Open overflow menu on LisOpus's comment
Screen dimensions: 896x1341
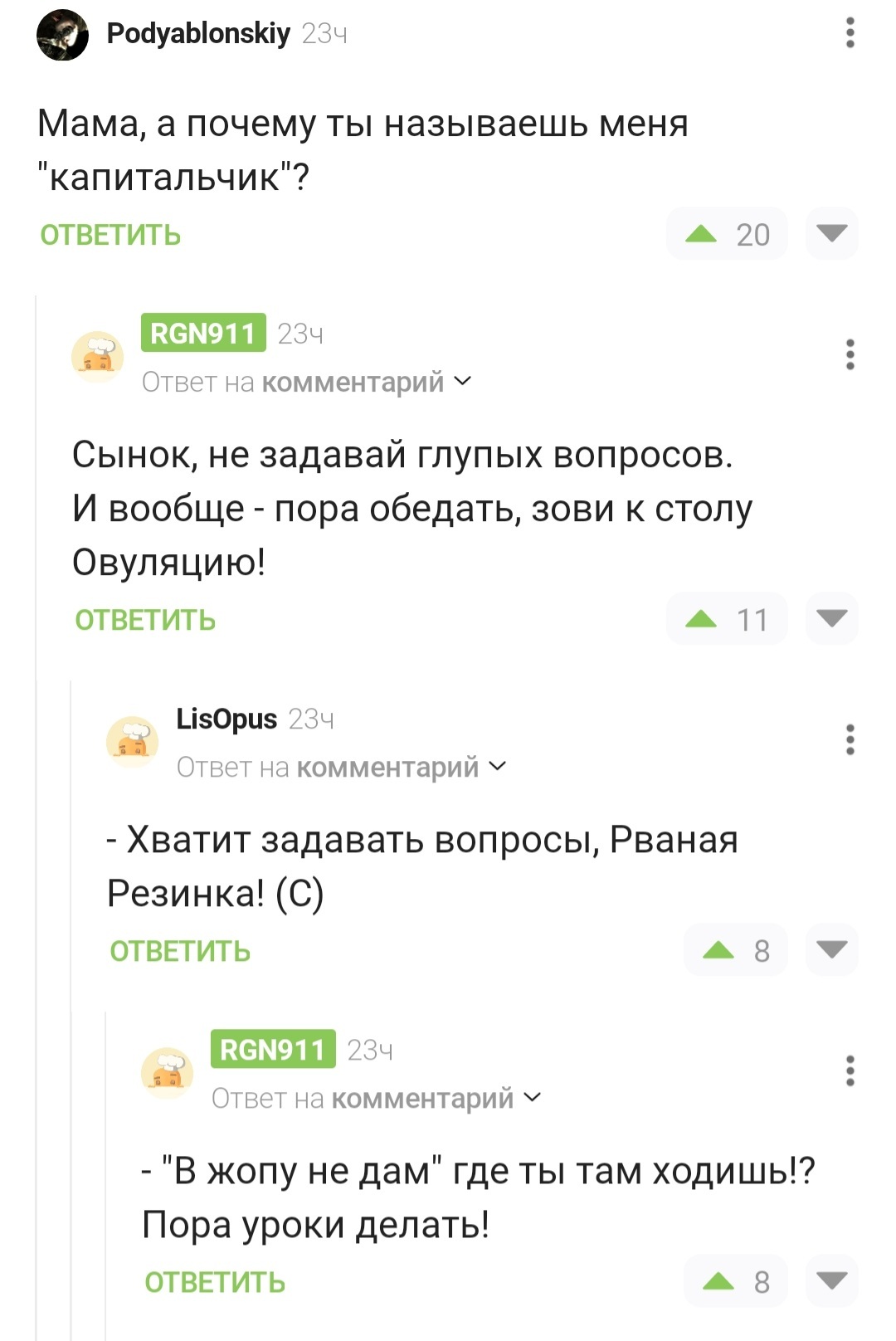pos(850,739)
